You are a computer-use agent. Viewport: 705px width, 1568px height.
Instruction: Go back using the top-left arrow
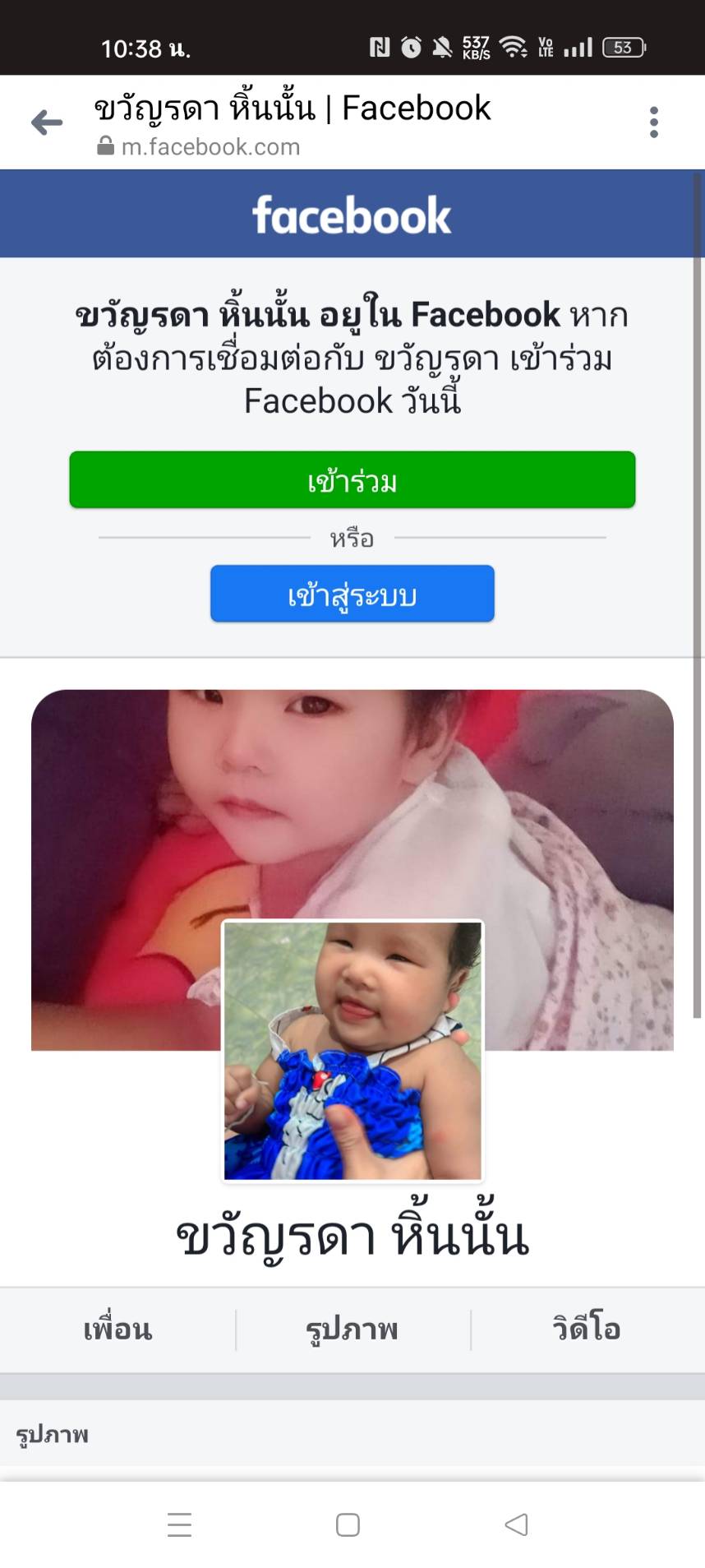(47, 123)
